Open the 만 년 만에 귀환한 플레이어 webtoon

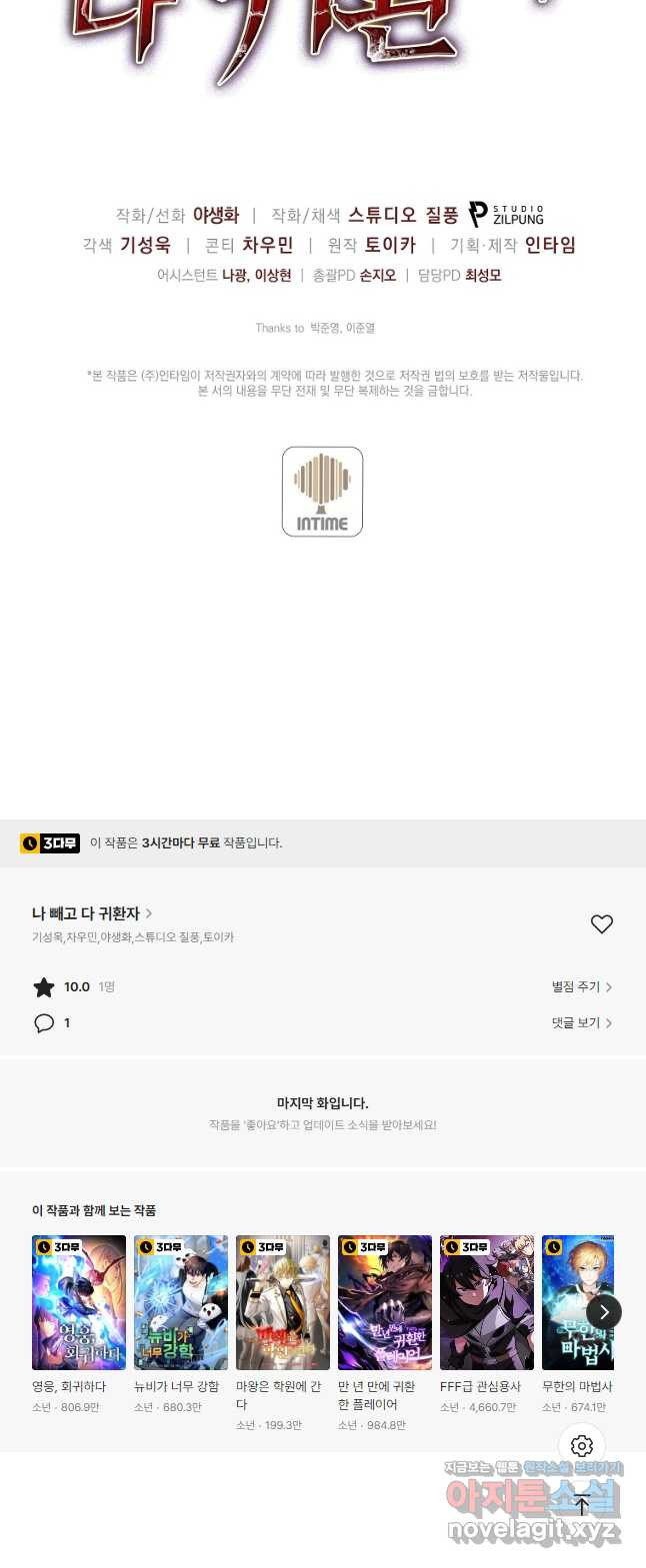pos(385,1302)
